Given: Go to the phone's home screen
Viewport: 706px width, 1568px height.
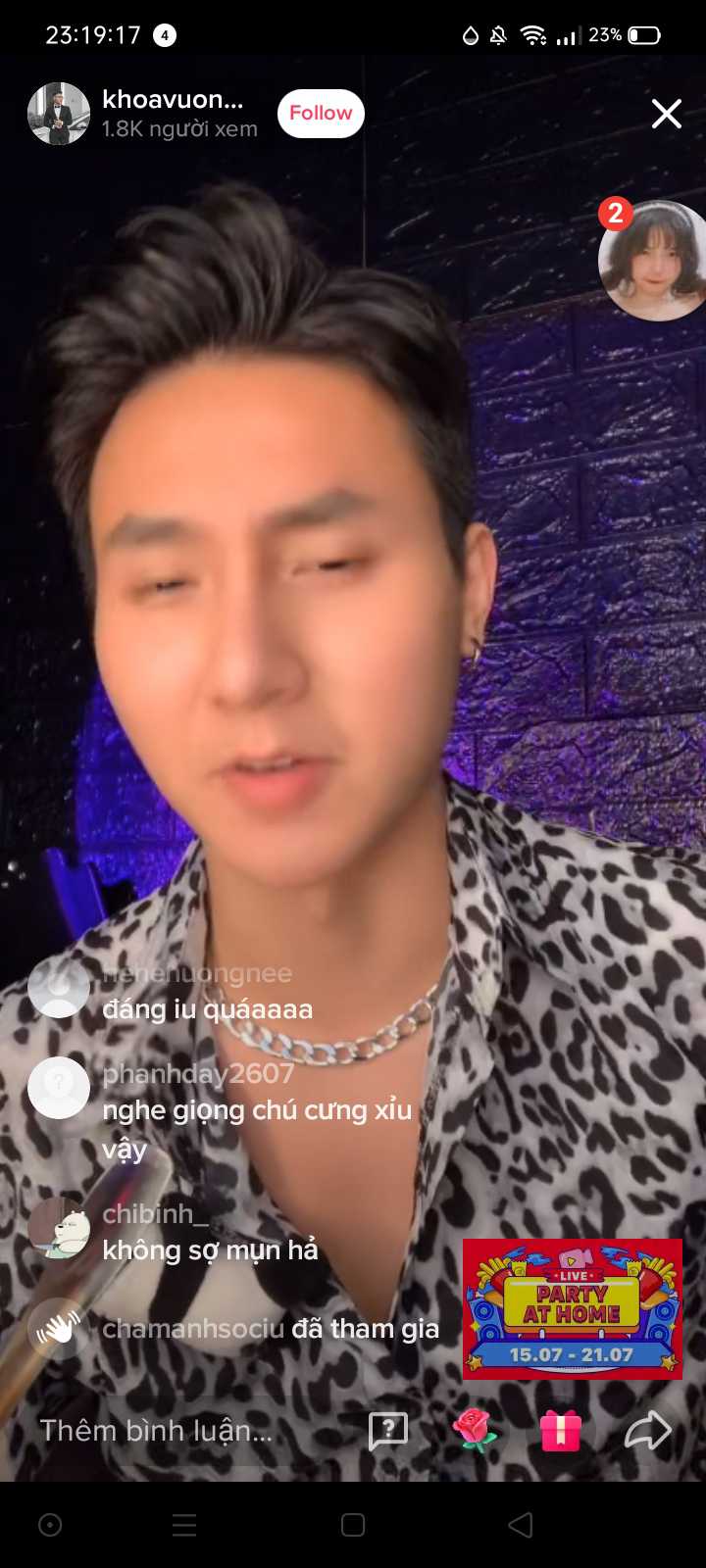Looking at the screenshot, I should point(353,1525).
